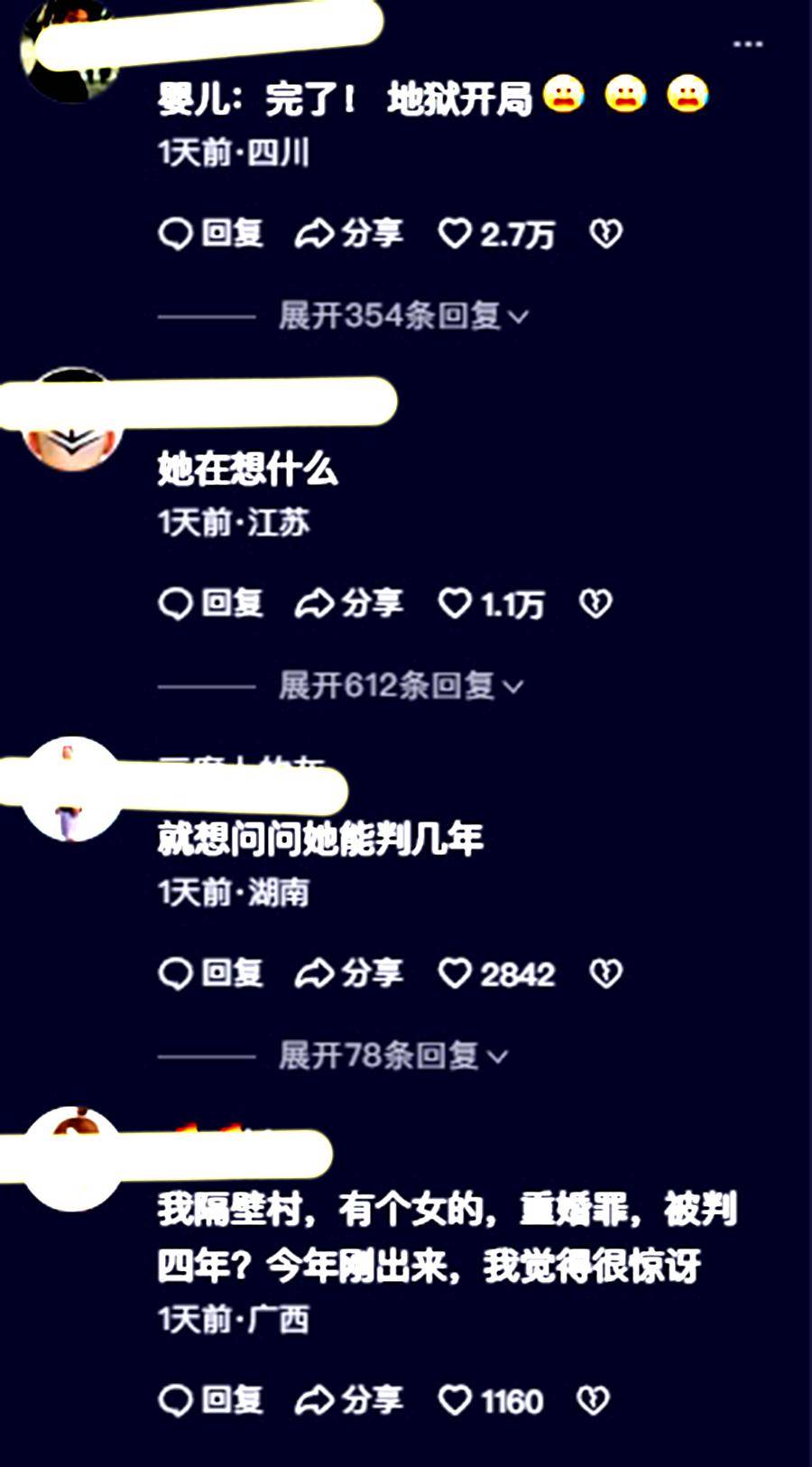The height and width of the screenshot is (1467, 812).
Task: Share the 地狱开局 comment
Action: point(349,234)
